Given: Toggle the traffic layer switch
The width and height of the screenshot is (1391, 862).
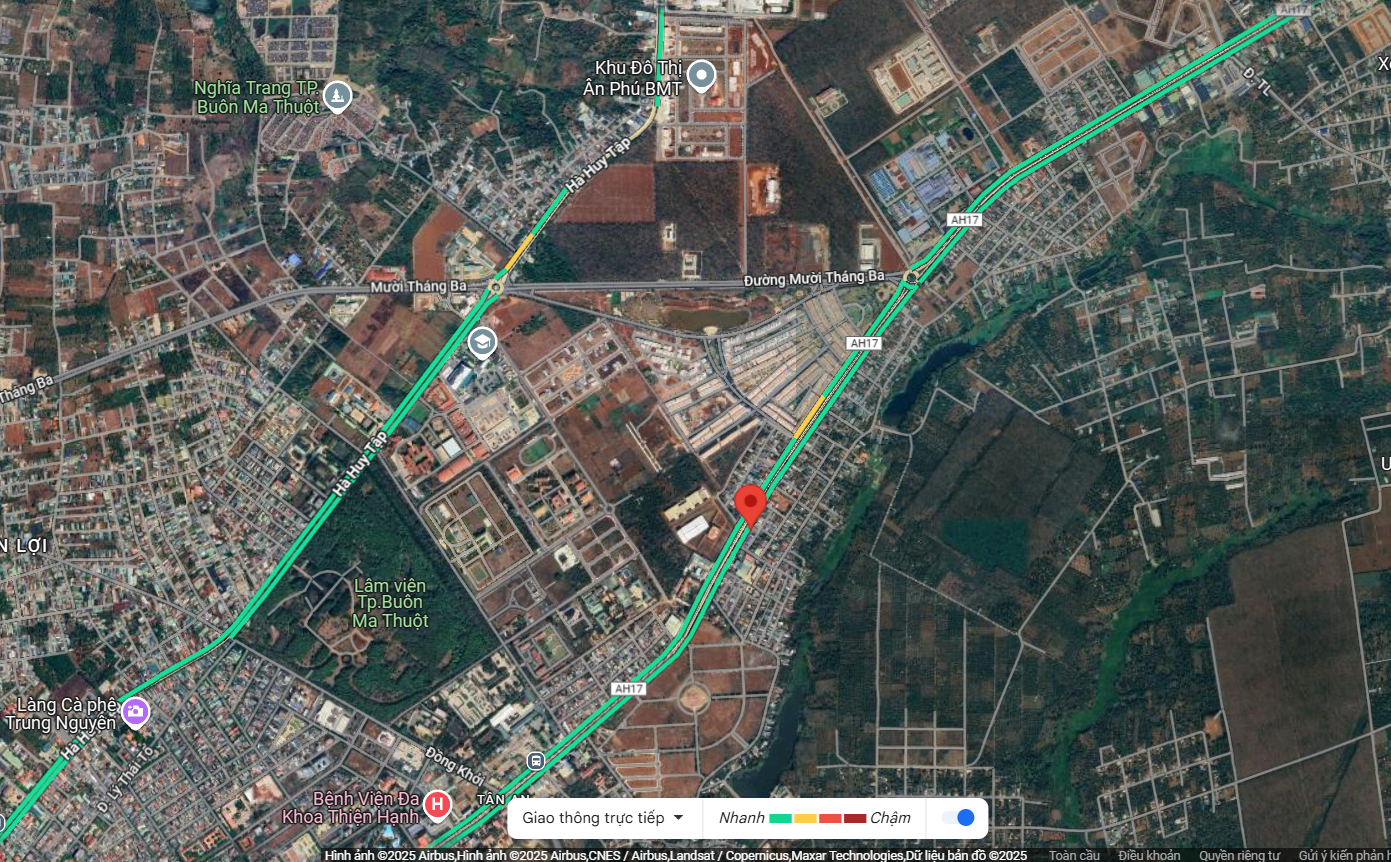Looking at the screenshot, I should pos(958,818).
